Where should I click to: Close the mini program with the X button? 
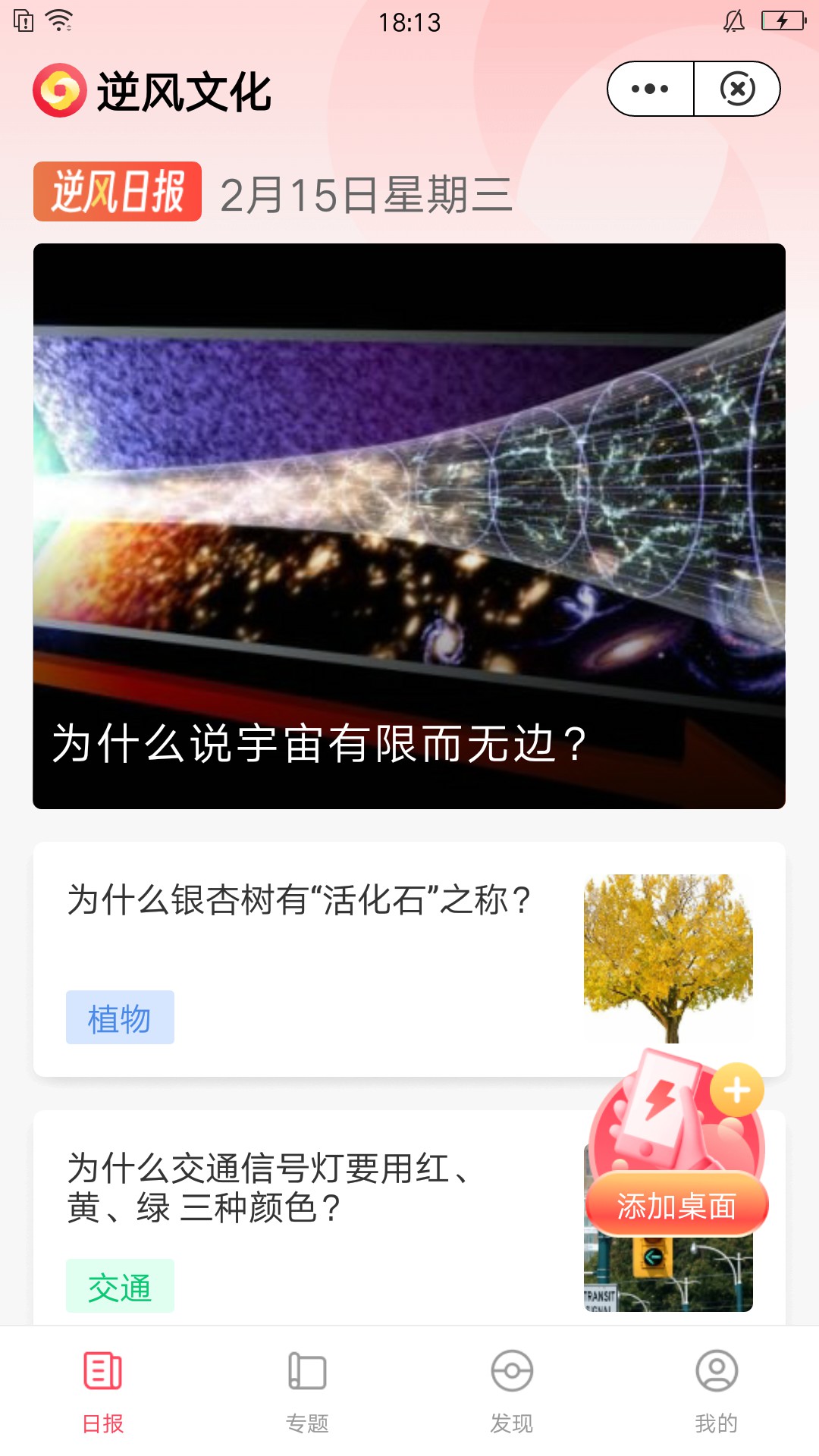(x=737, y=89)
